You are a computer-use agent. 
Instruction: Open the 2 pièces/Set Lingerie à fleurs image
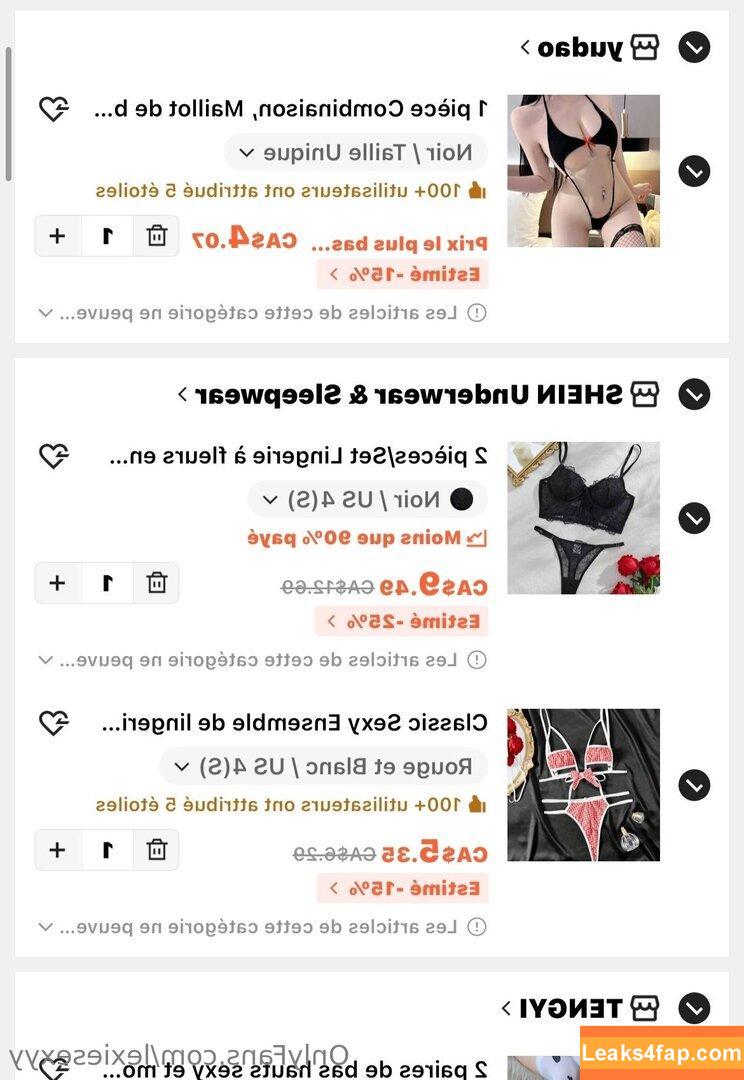pyautogui.click(x=583, y=518)
